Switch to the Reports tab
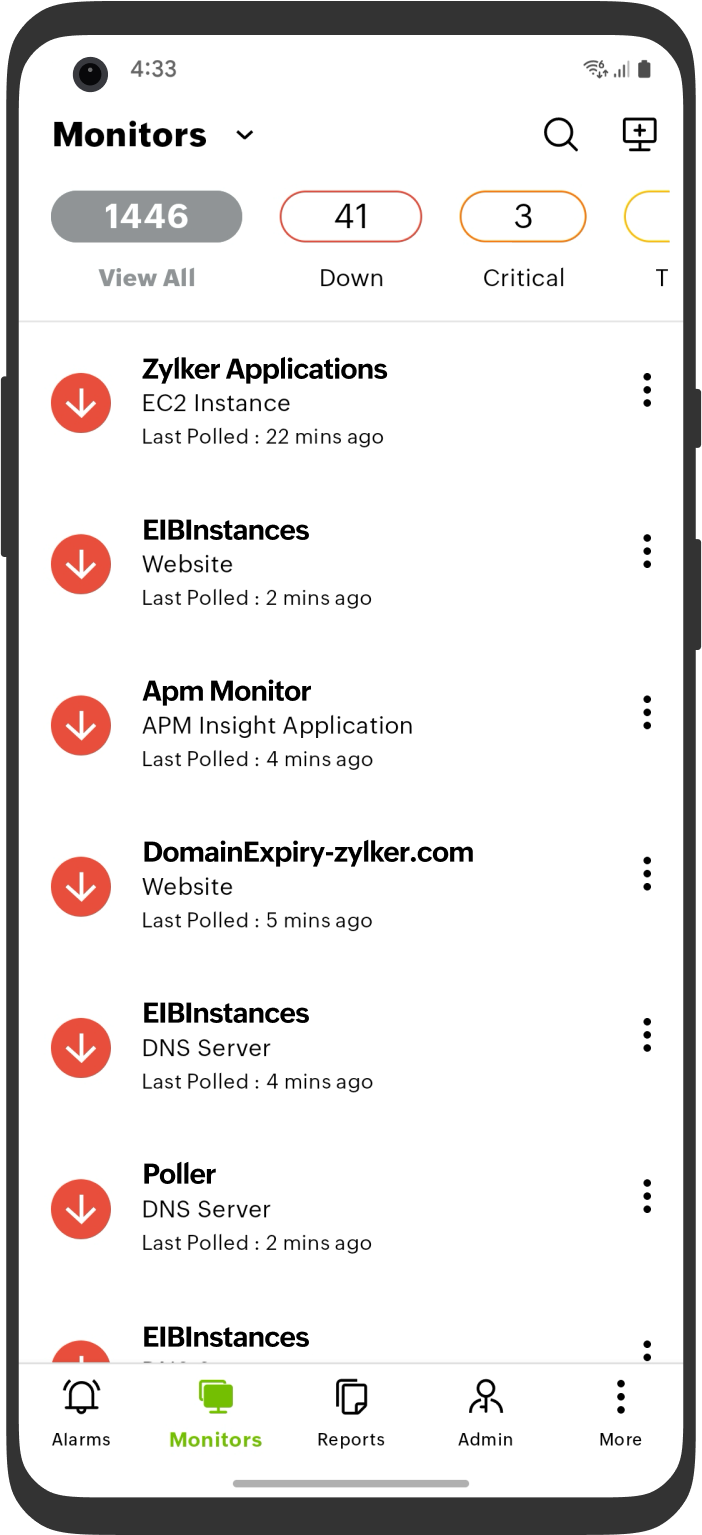Image resolution: width=702 pixels, height=1535 pixels. [351, 1413]
